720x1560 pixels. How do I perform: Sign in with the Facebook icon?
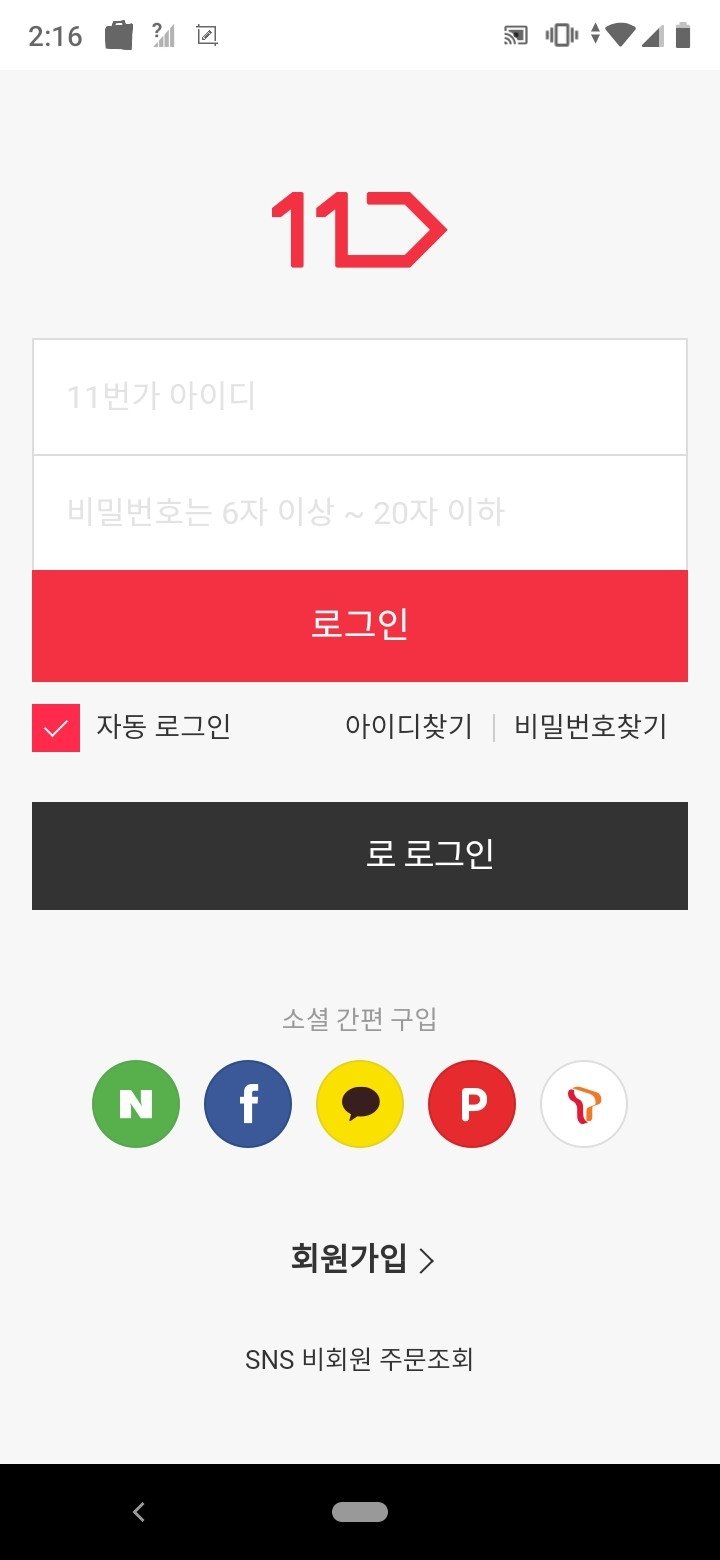point(248,1104)
